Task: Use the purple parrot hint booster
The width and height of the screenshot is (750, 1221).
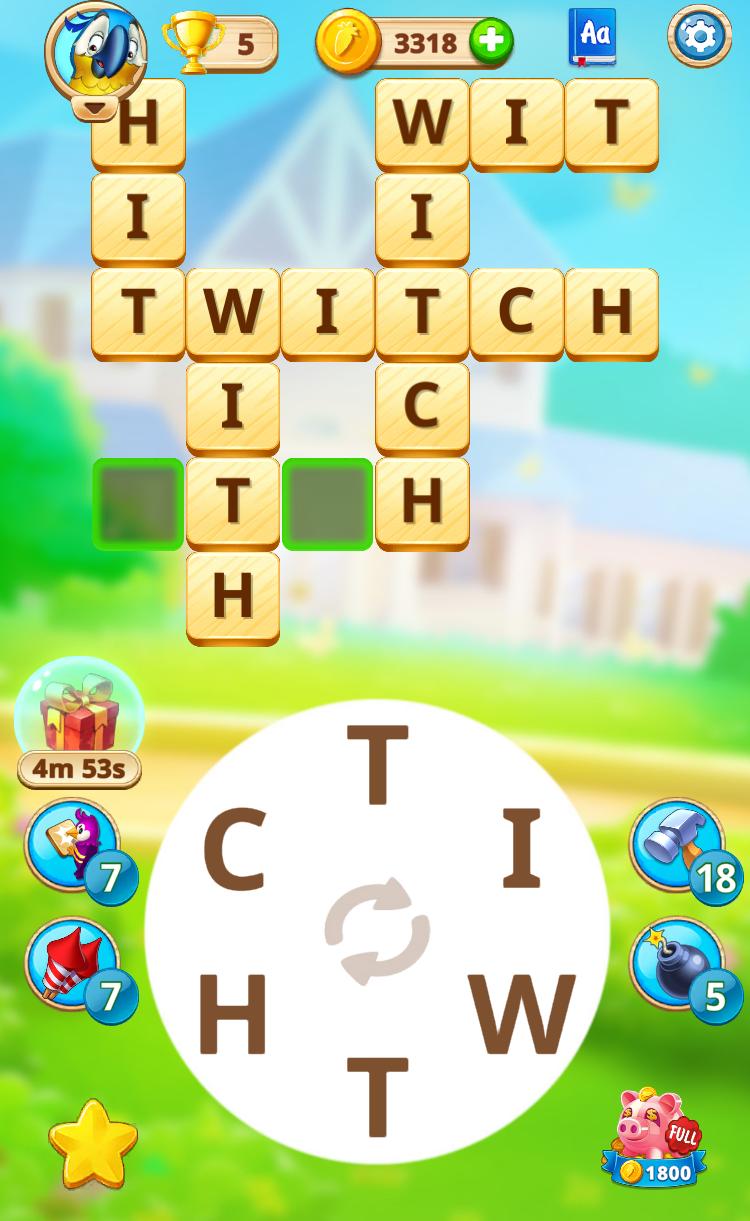Action: point(72,845)
